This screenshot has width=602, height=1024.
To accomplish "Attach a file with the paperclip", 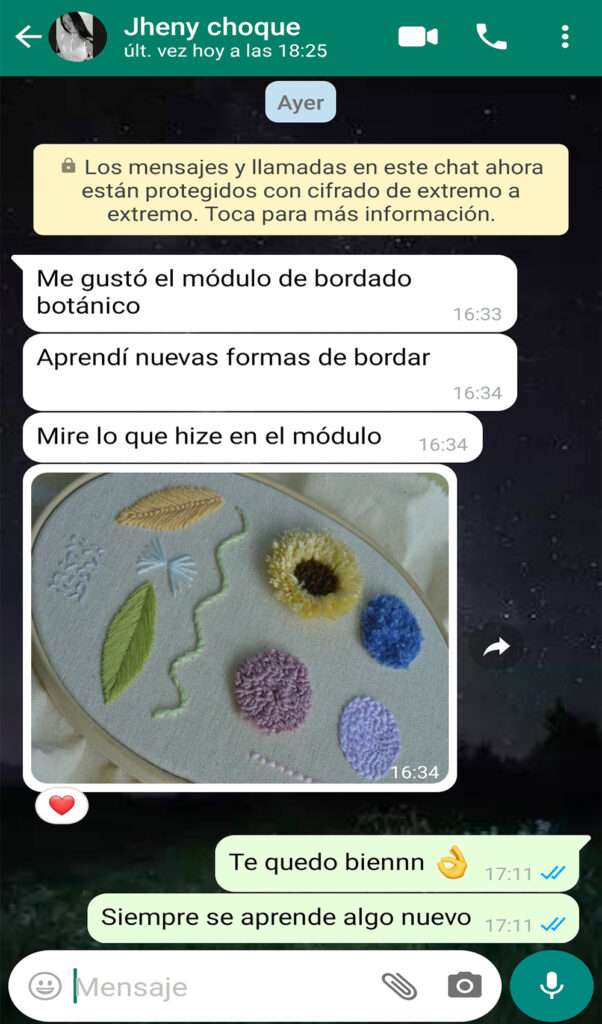I will coord(399,986).
